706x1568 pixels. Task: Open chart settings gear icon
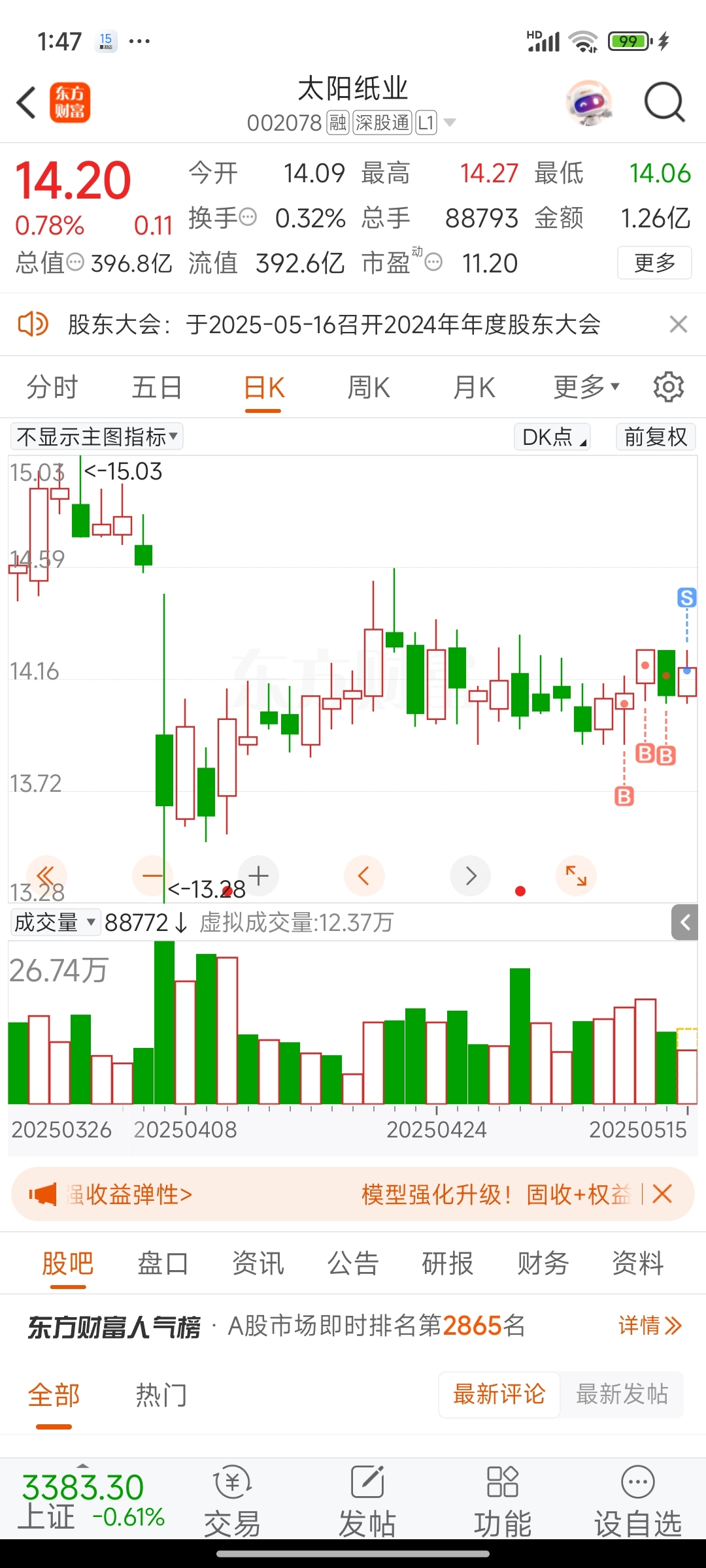pos(668,387)
